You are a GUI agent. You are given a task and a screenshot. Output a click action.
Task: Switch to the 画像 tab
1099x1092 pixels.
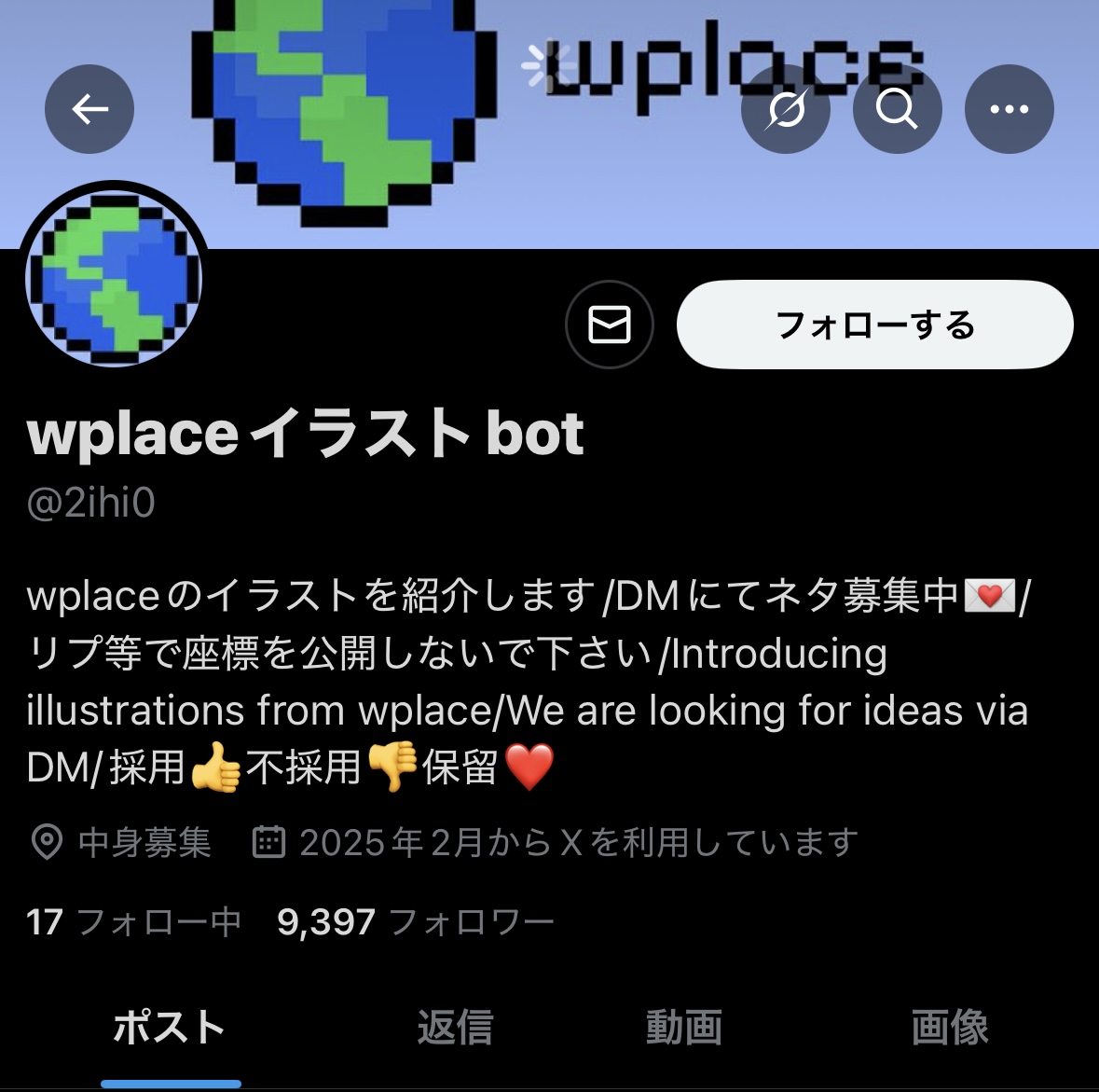pos(950,1028)
